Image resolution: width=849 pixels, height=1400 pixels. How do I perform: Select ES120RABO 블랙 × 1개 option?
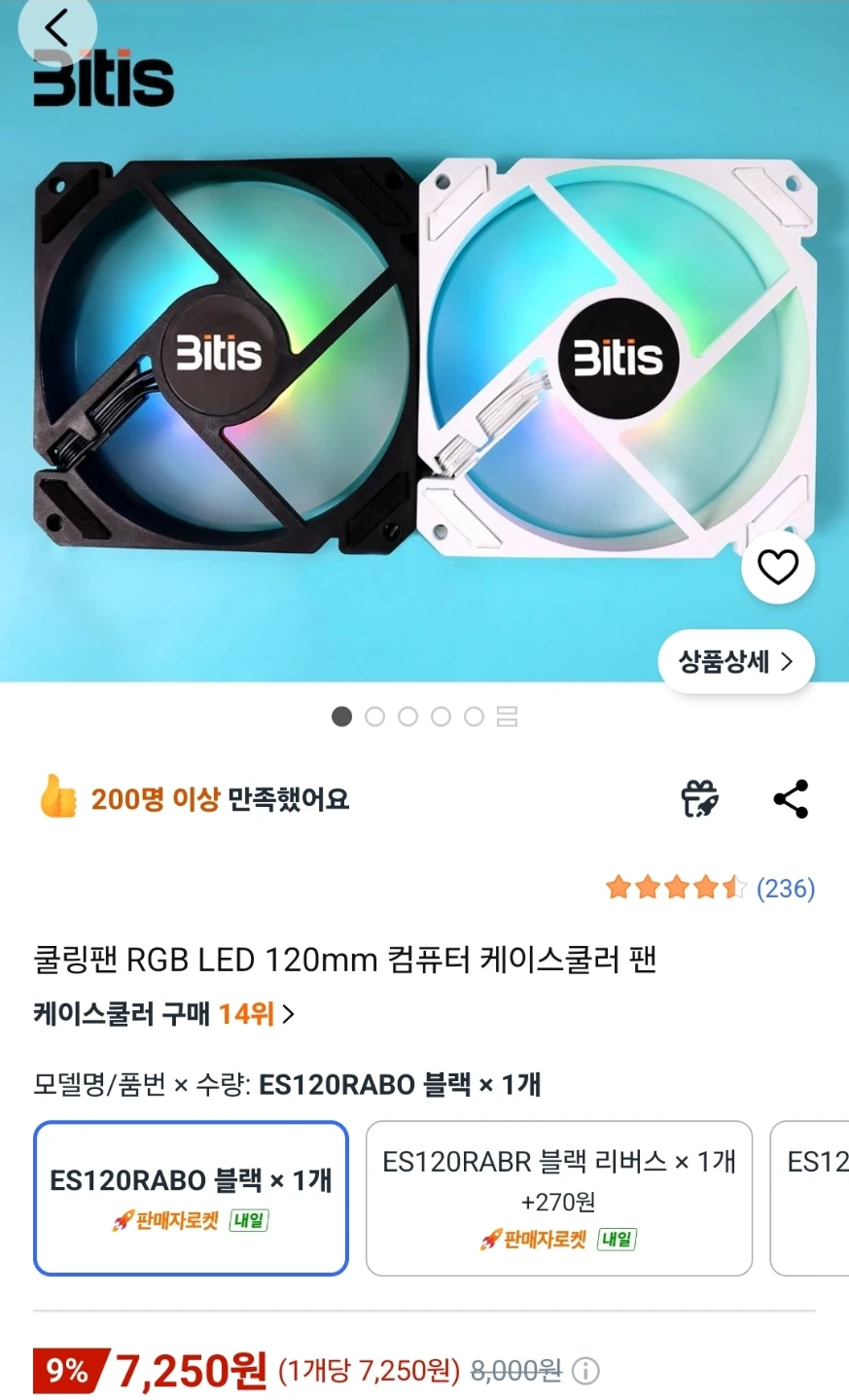pyautogui.click(x=192, y=1198)
